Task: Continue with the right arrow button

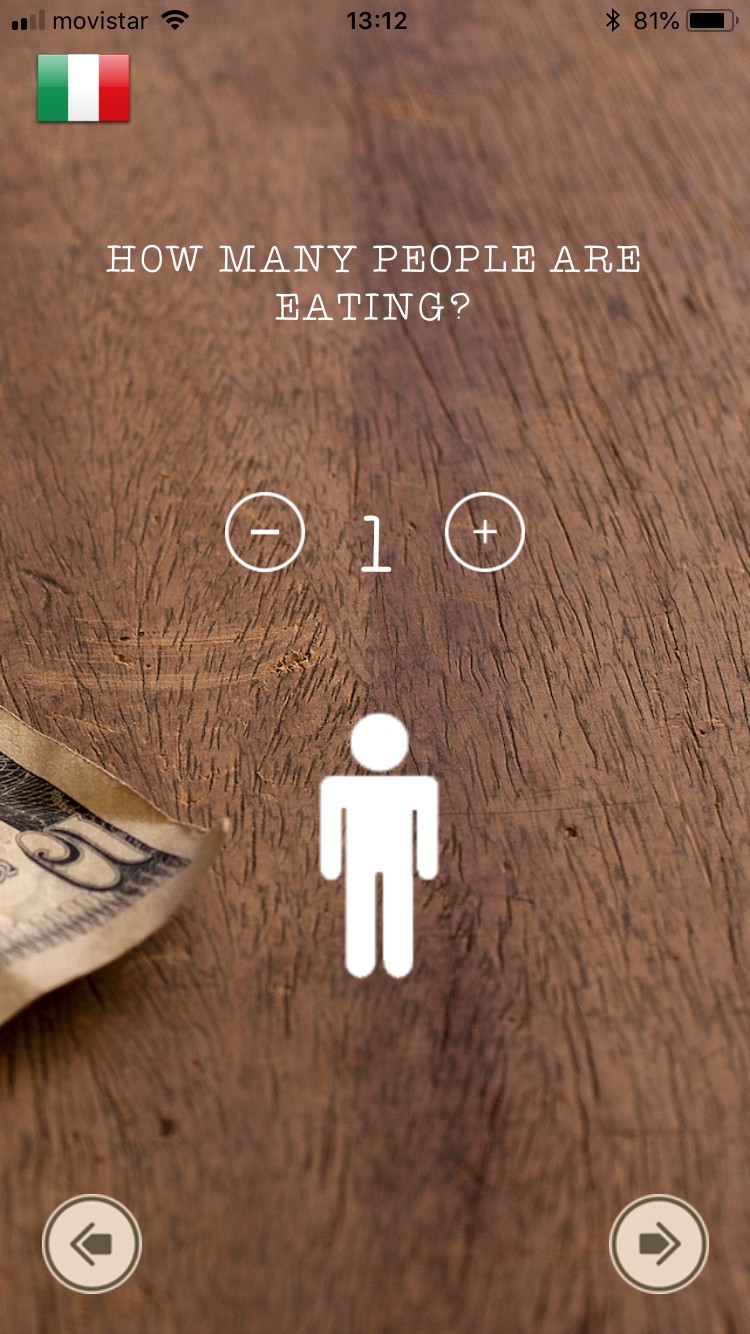Action: click(x=658, y=1245)
